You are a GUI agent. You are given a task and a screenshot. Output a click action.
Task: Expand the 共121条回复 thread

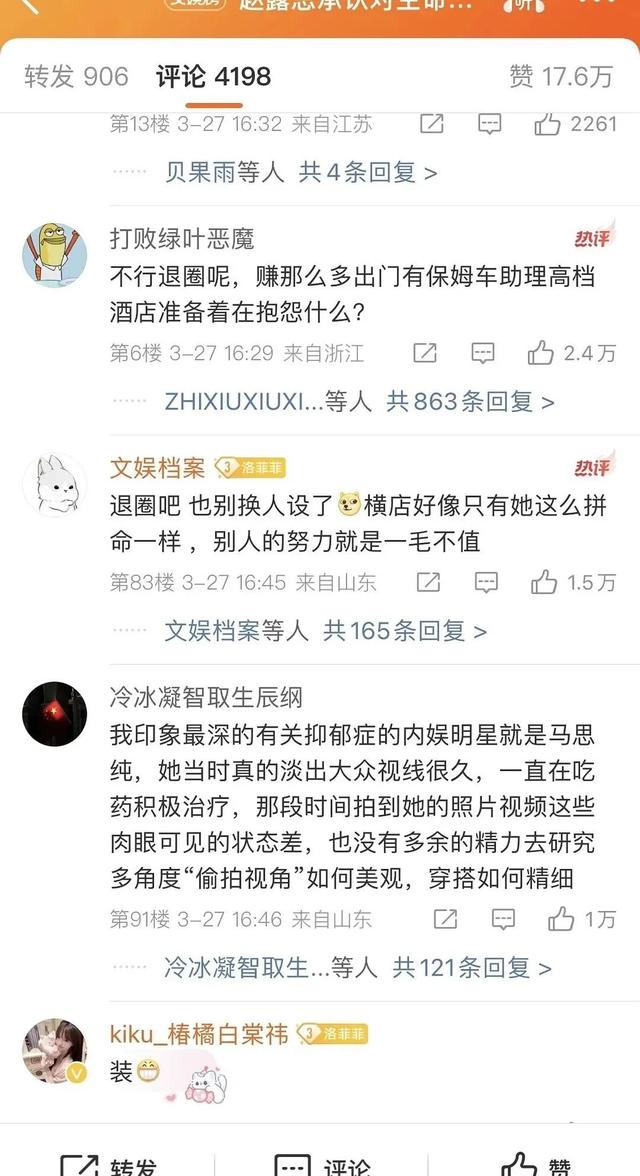coord(470,968)
